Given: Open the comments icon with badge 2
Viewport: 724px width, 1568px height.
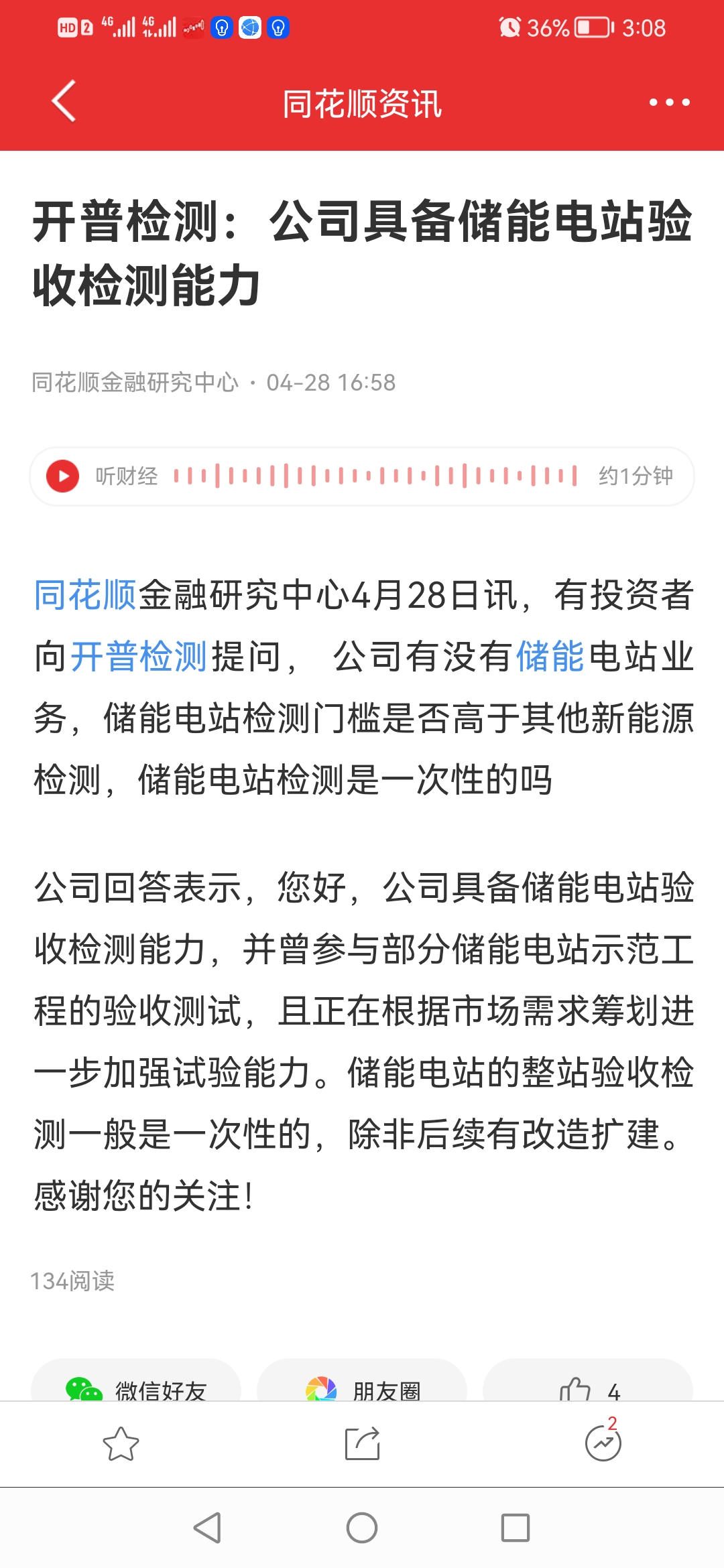Looking at the screenshot, I should pyautogui.click(x=603, y=1443).
